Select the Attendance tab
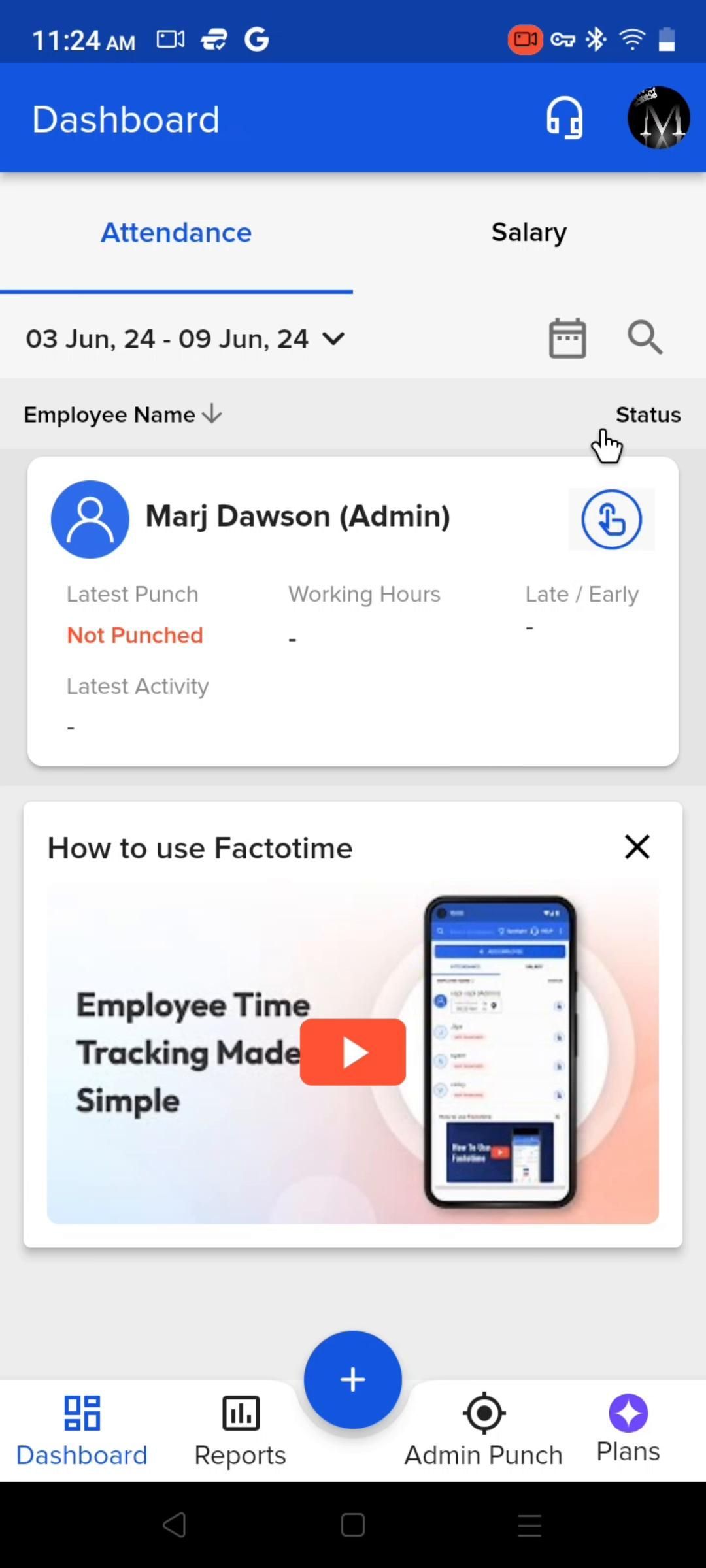This screenshot has height=1568, width=706. tap(176, 233)
